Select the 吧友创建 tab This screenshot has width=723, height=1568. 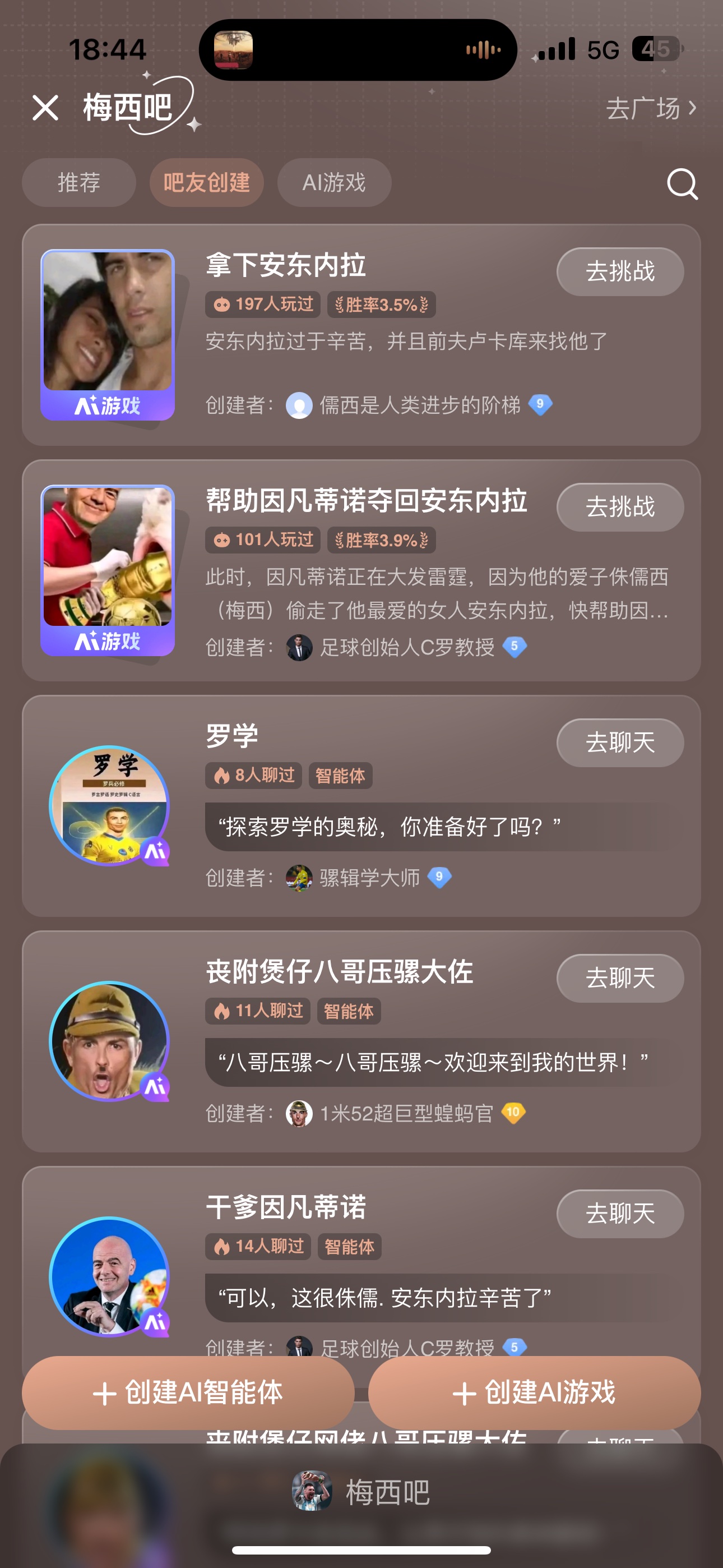pos(206,183)
